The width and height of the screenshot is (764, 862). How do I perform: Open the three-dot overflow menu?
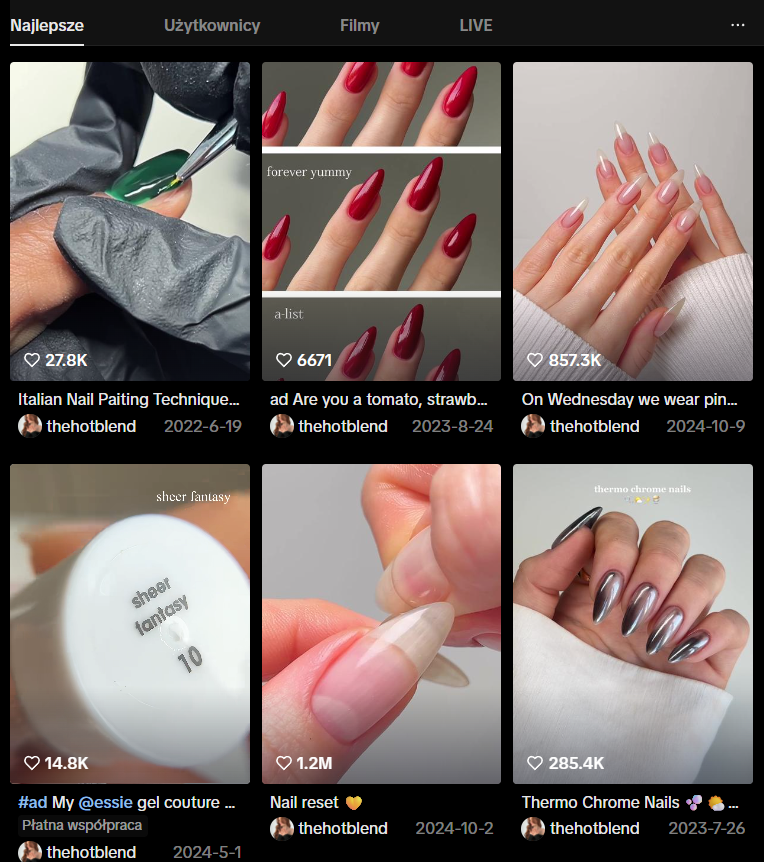pos(738,25)
